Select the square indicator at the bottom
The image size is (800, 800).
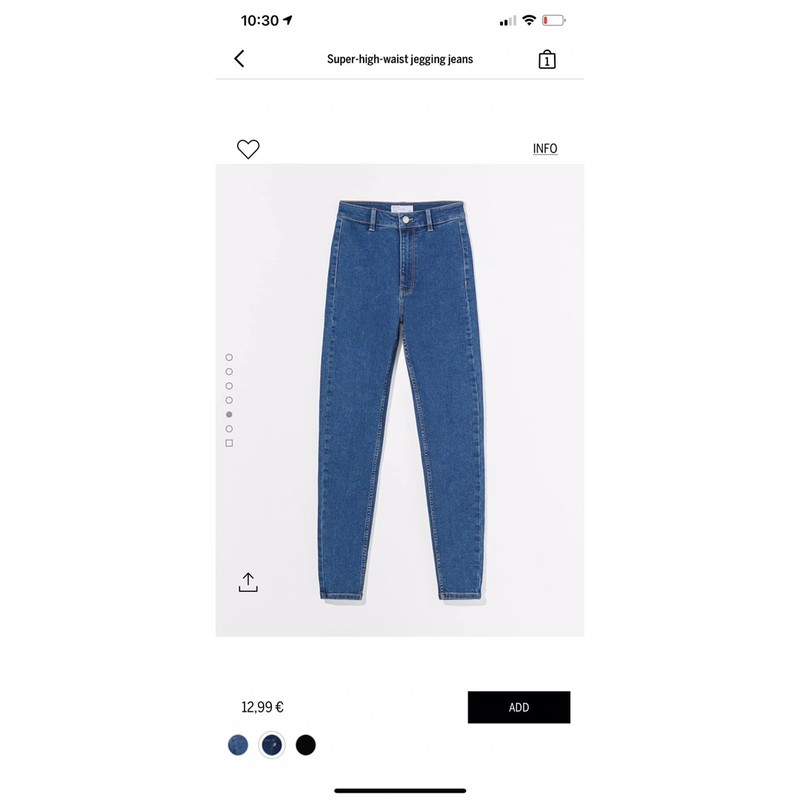pyautogui.click(x=229, y=443)
